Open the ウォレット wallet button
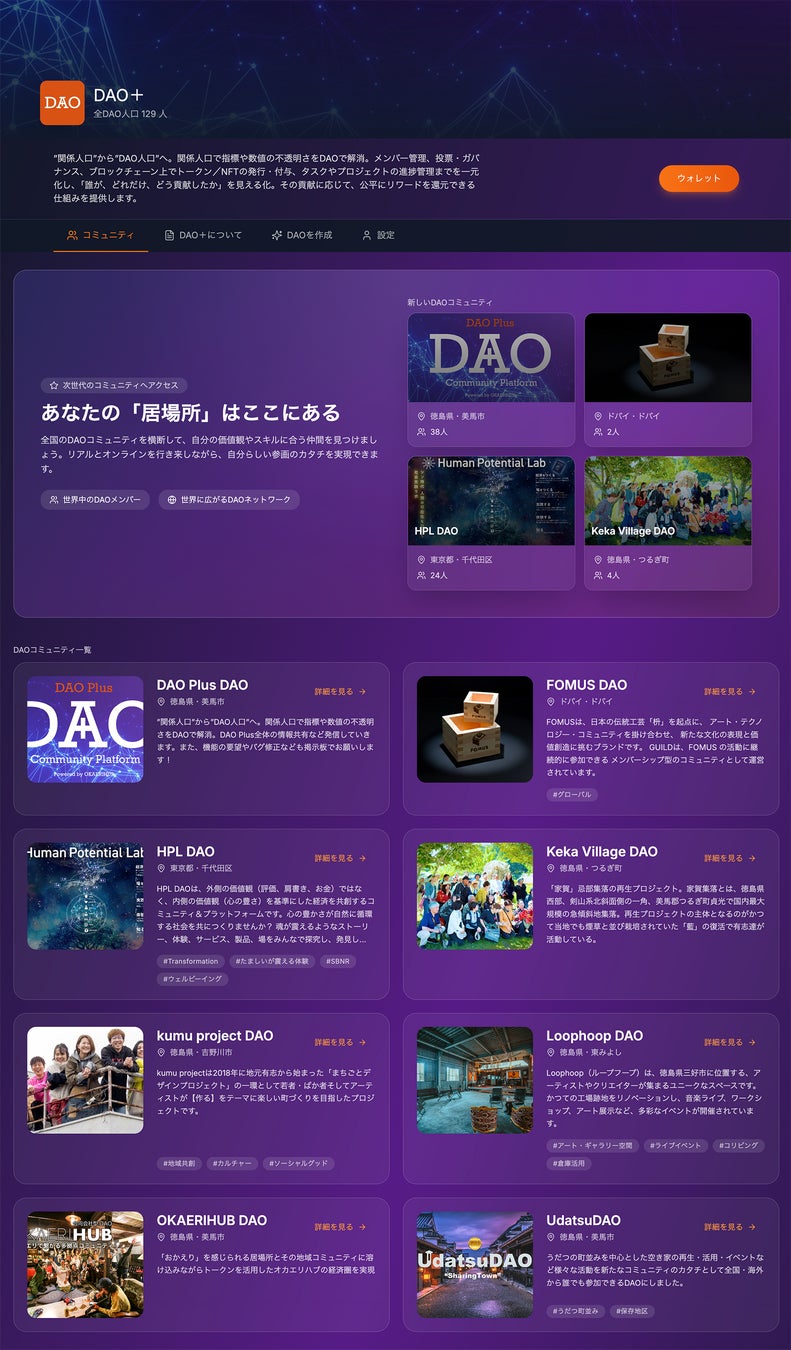791x1350 pixels. [x=698, y=178]
